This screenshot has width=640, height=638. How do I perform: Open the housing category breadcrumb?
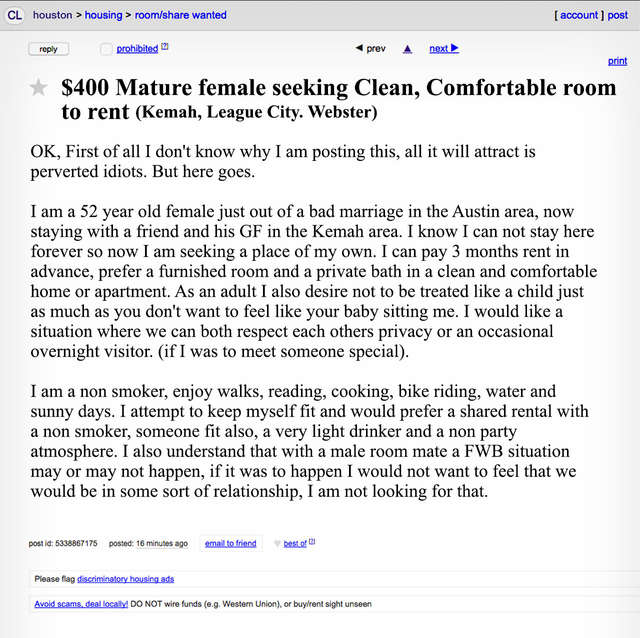point(104,15)
